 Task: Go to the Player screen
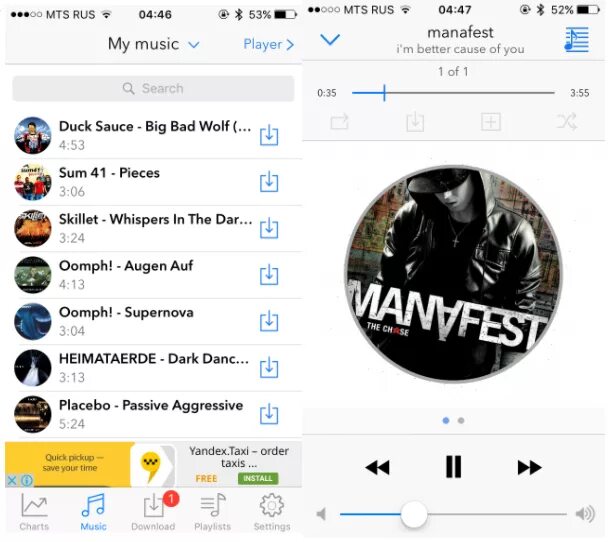(x=268, y=44)
